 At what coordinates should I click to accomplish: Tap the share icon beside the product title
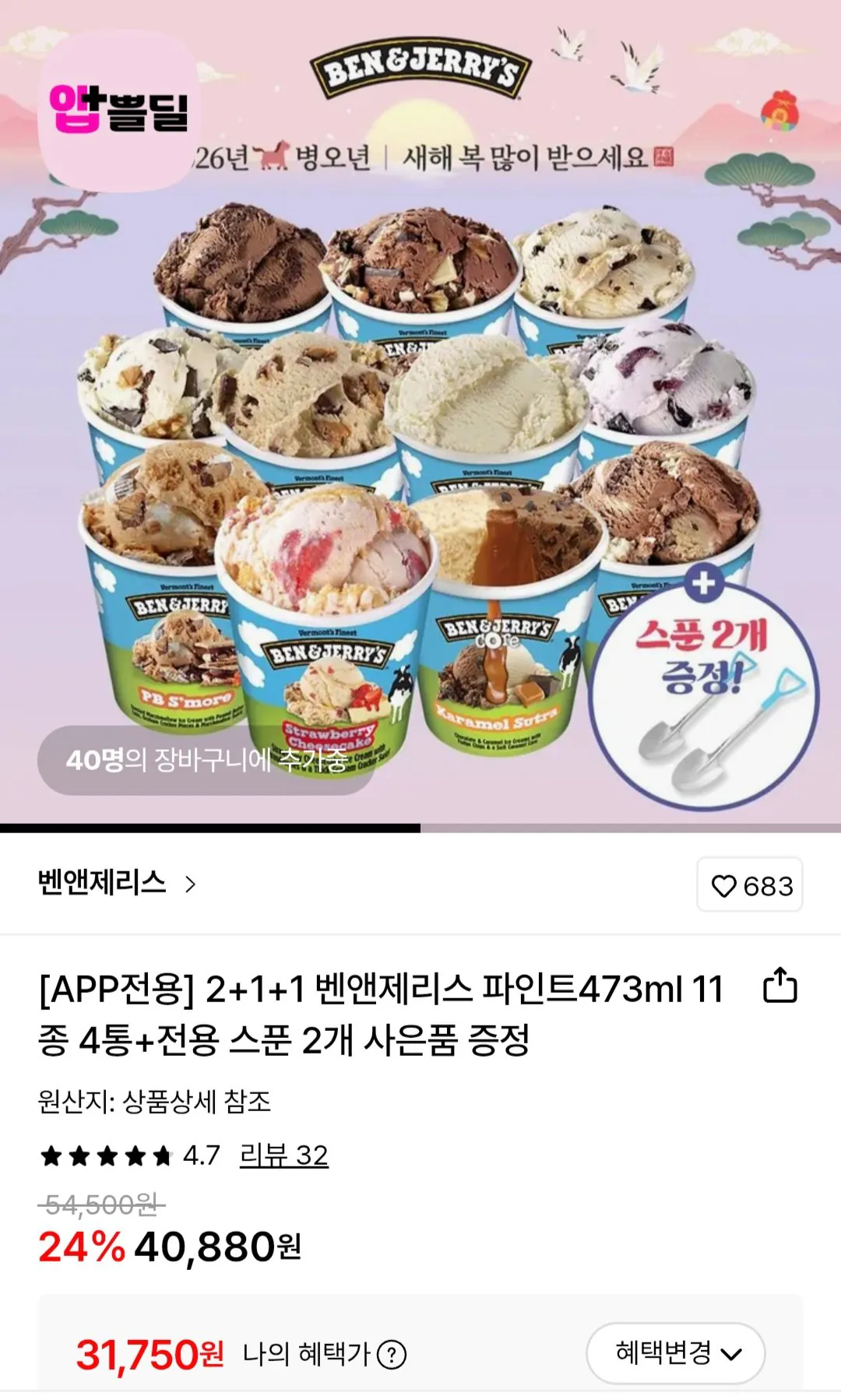(x=779, y=986)
